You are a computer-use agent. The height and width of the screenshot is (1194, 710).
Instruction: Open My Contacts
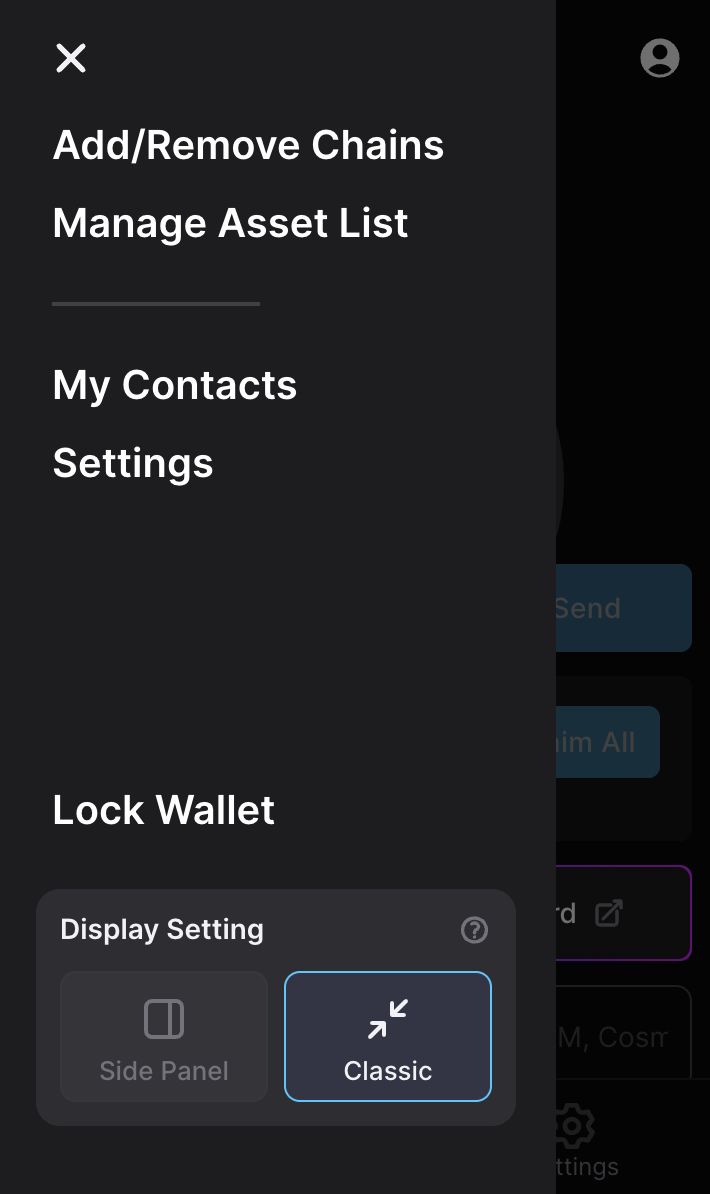coord(175,385)
